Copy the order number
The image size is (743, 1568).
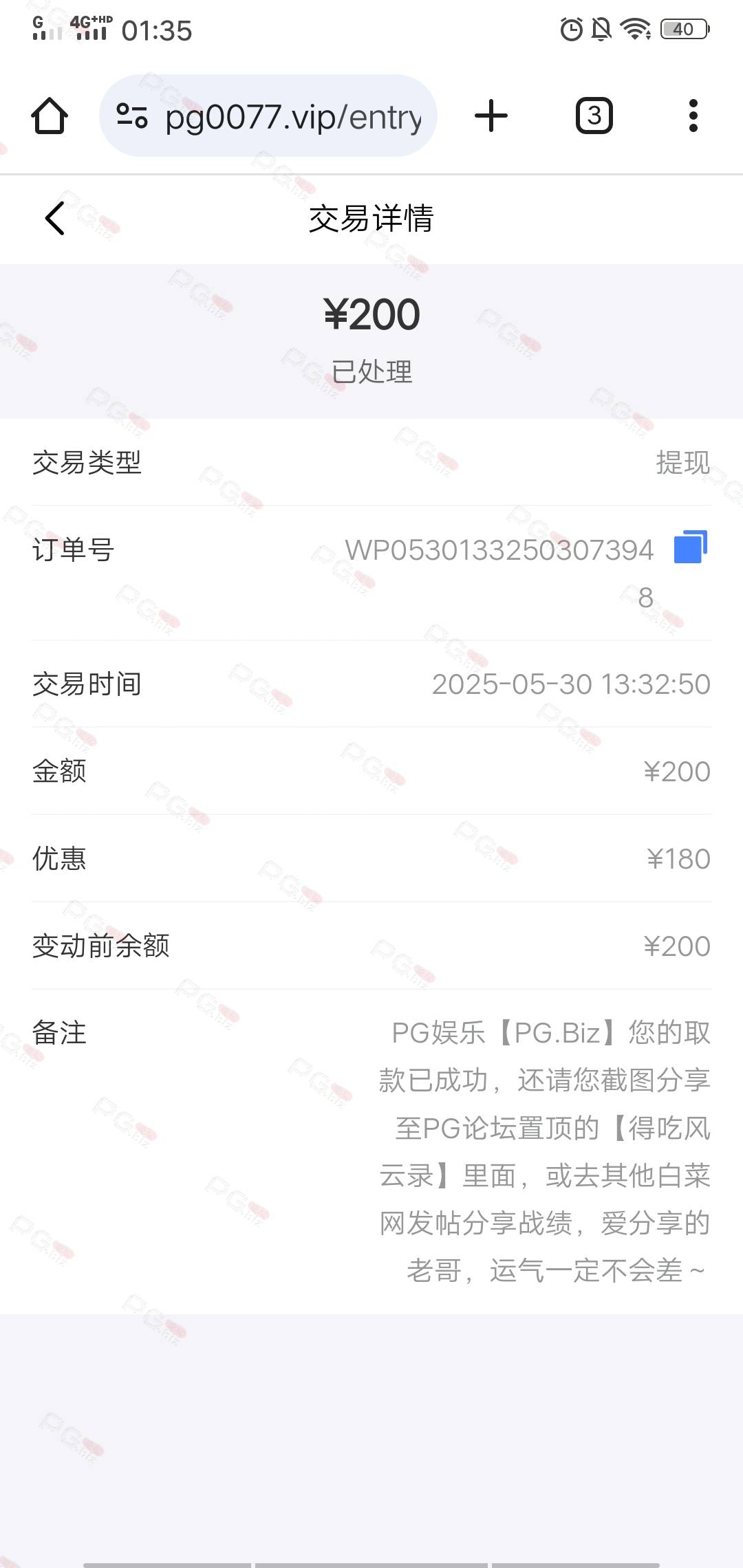point(691,547)
